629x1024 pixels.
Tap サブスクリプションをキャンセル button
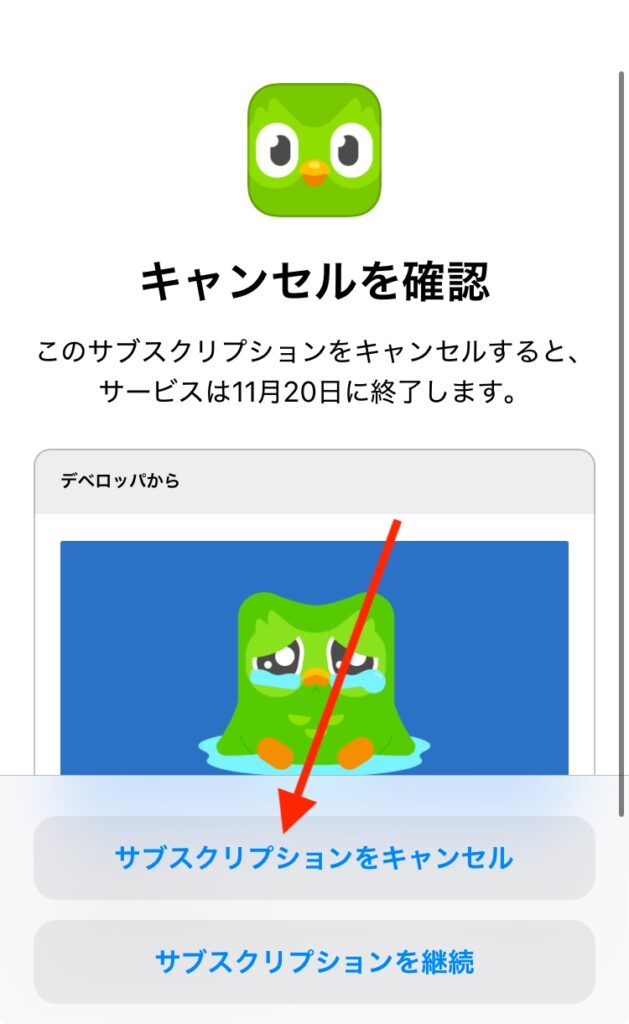coord(314,858)
